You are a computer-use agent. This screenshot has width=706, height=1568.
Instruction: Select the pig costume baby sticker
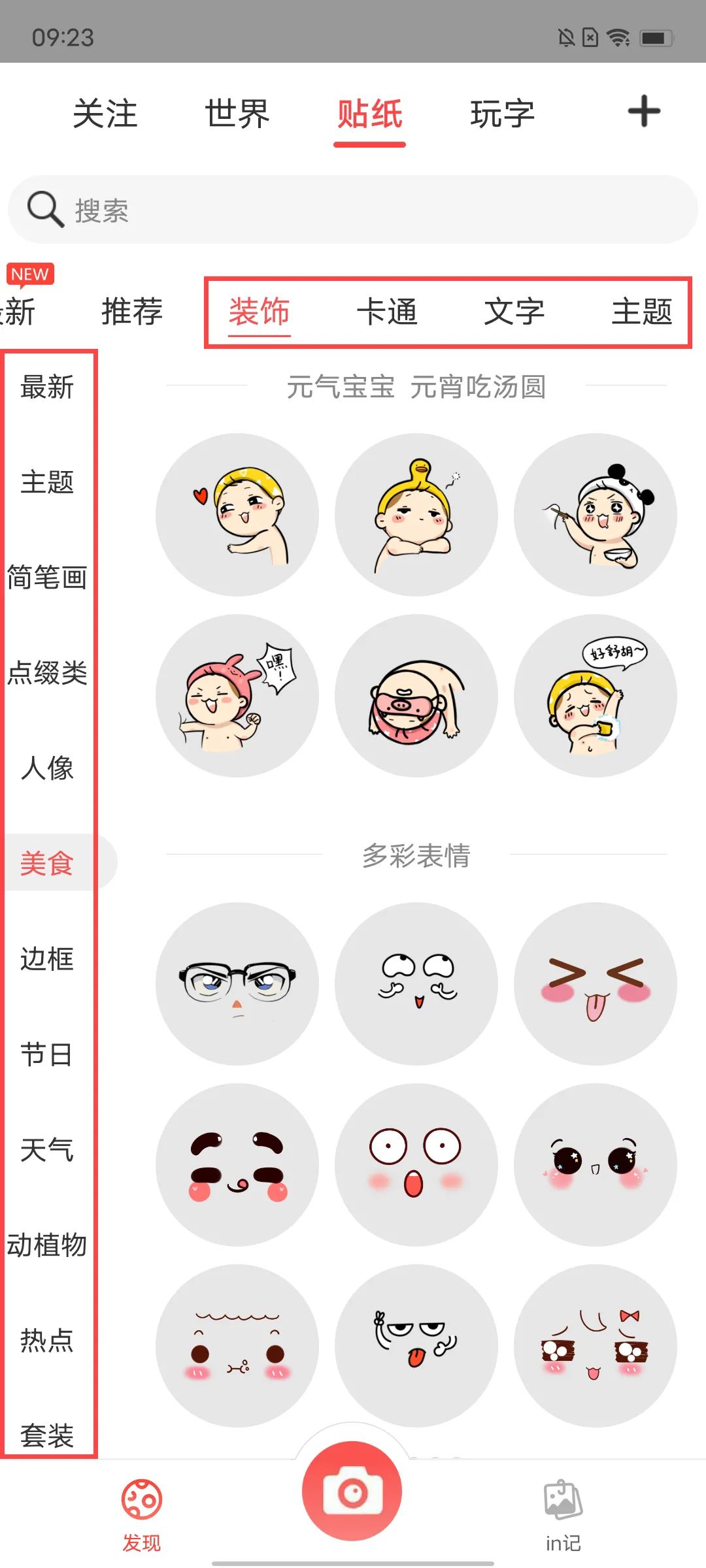click(x=416, y=696)
